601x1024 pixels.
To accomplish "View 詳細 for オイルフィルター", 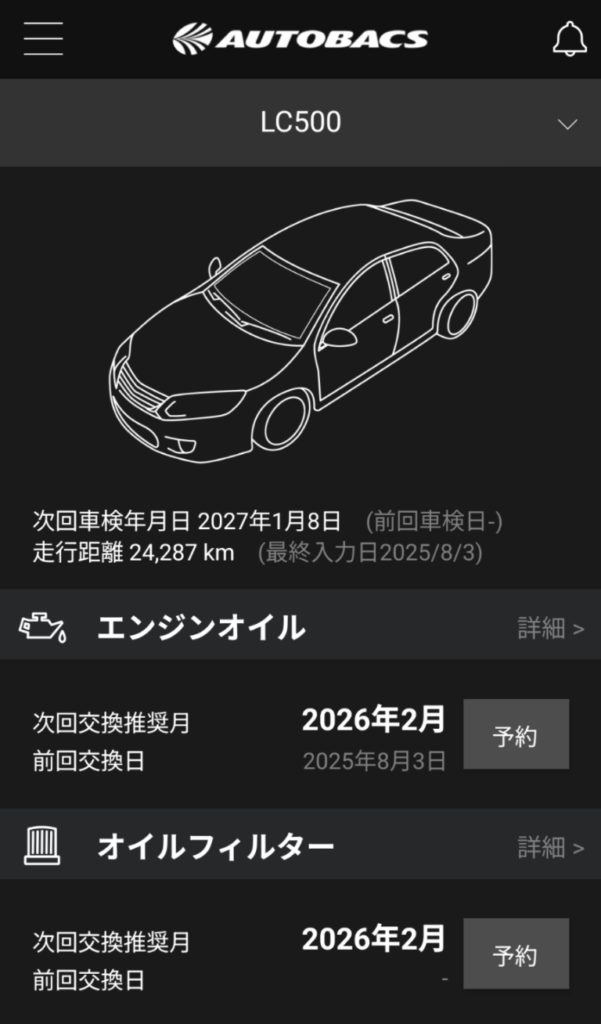I will 549,848.
